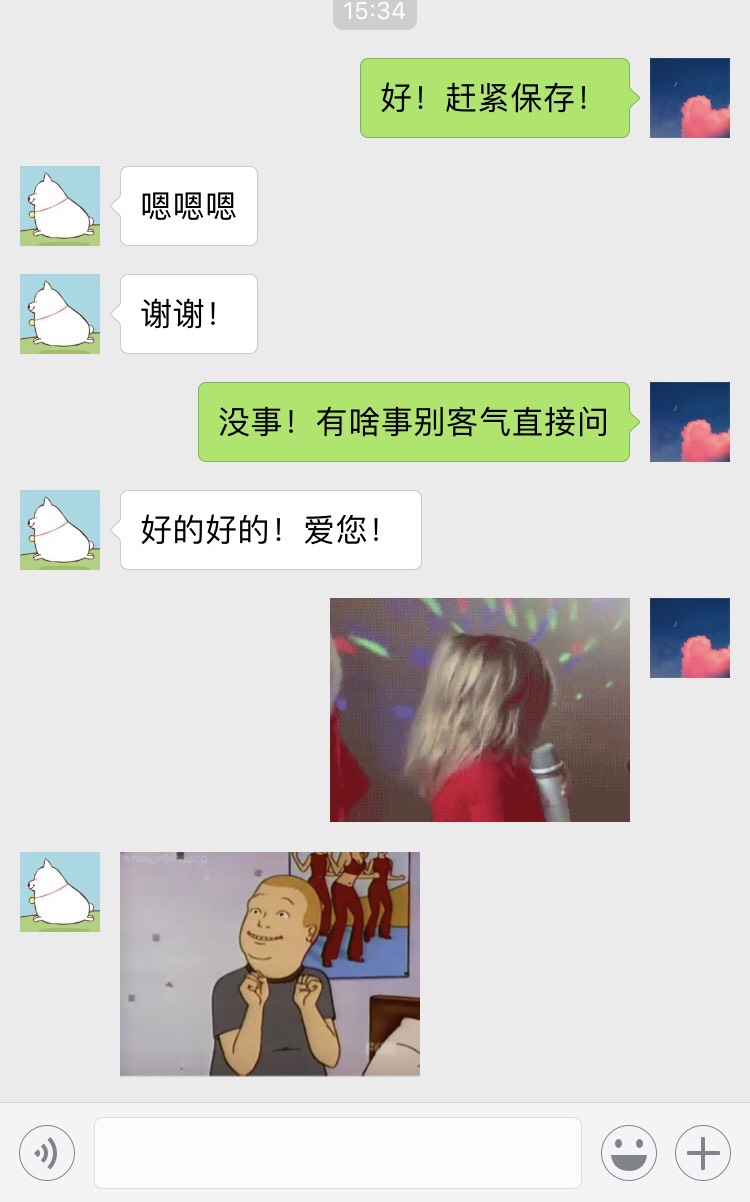Screen dimensions: 750x1202
Task: Open cat avatar next to 嗯嗯嗯
Action: (60, 206)
